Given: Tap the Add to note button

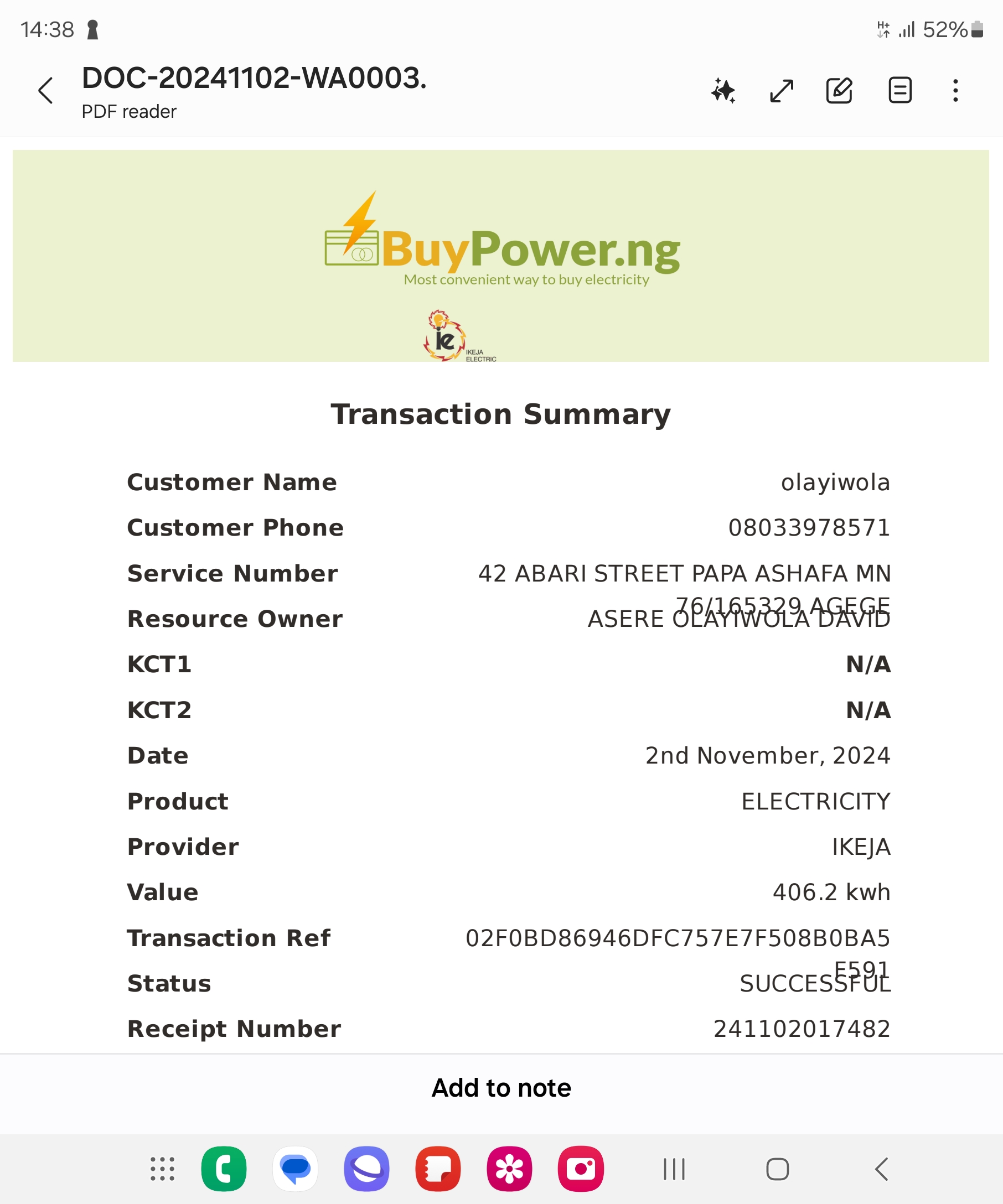Looking at the screenshot, I should click(501, 1088).
